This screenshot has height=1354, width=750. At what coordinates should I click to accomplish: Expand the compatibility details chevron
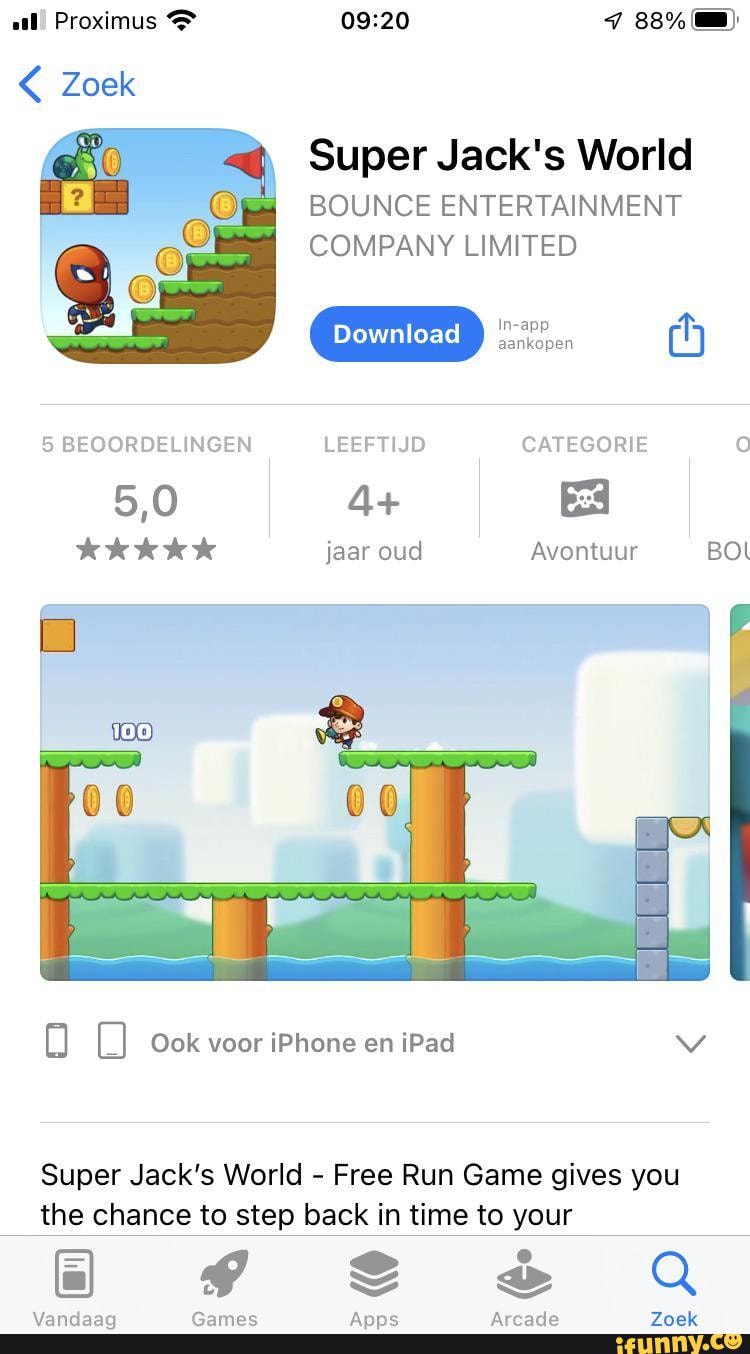coord(690,1043)
